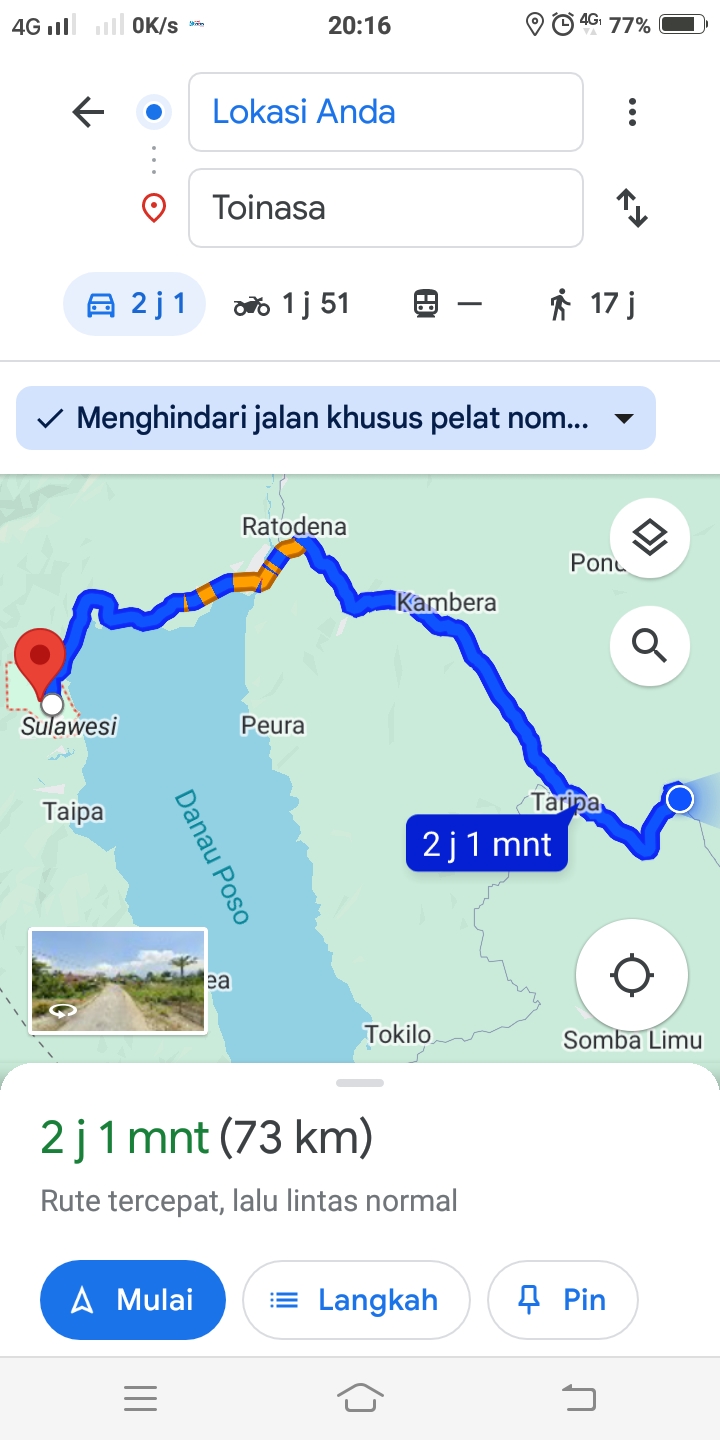Open the Street View thumbnail
Image resolution: width=720 pixels, height=1440 pixels.
tap(118, 981)
